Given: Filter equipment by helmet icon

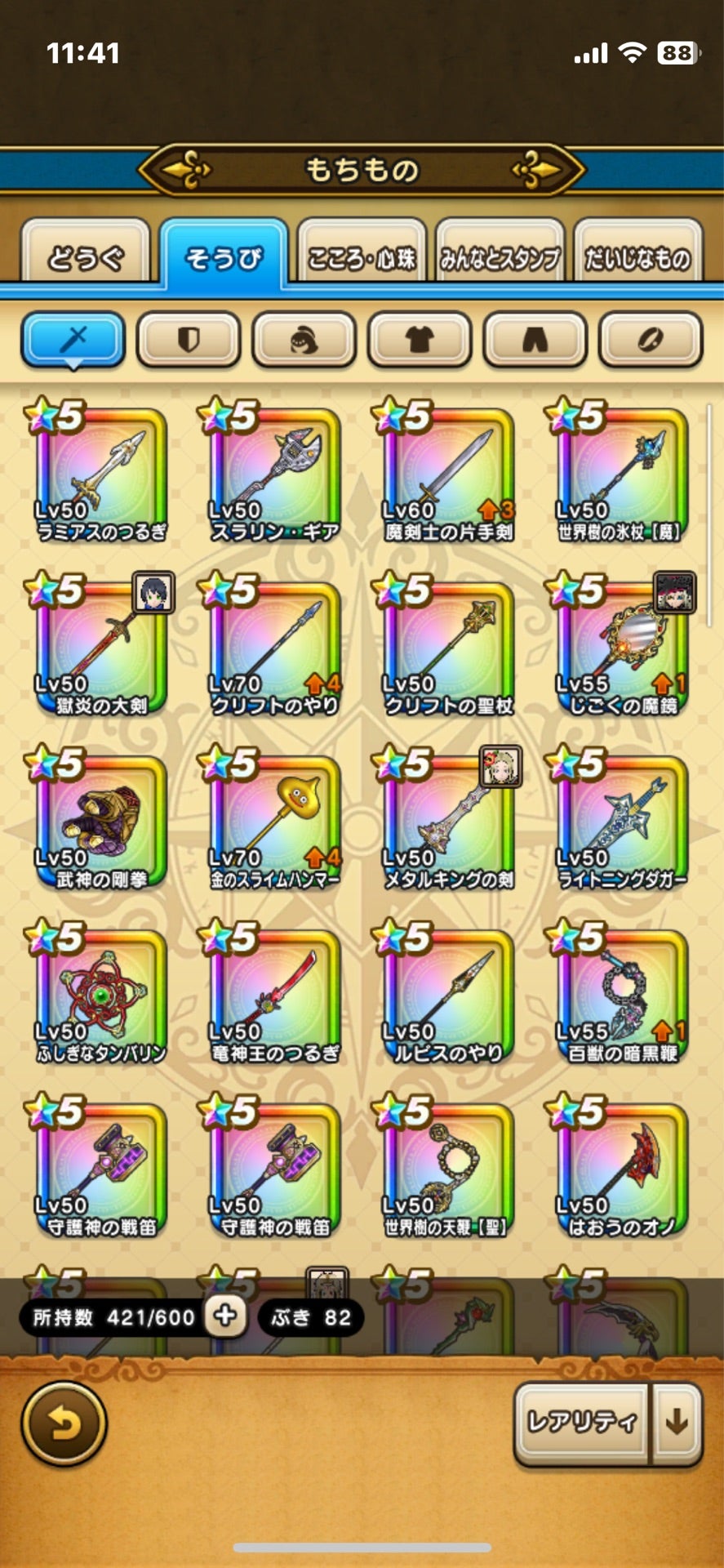Looking at the screenshot, I should (x=304, y=339).
